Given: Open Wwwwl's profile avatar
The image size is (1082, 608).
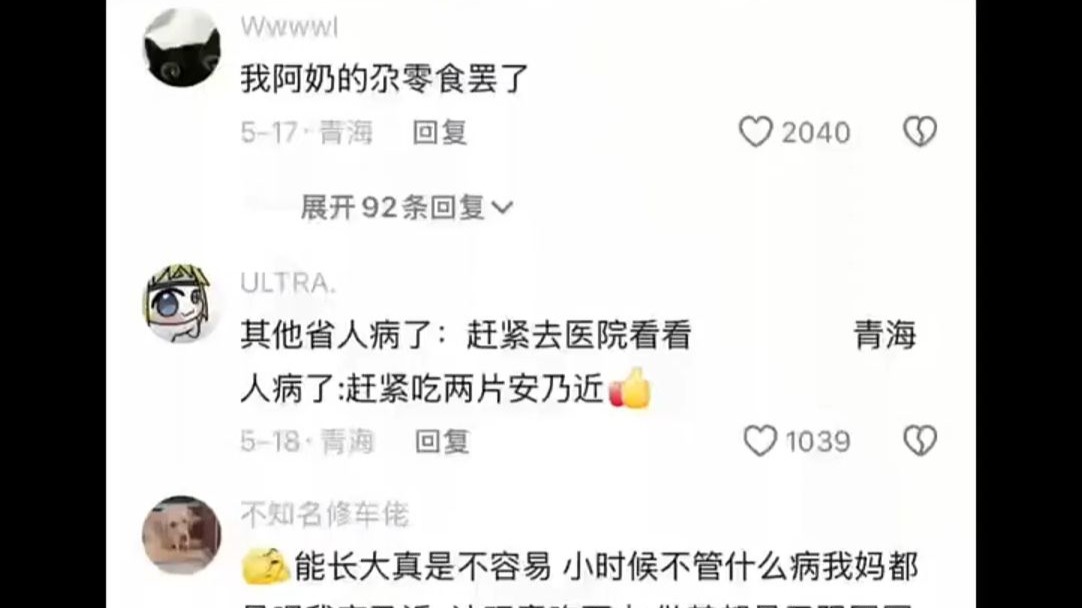Looking at the screenshot, I should (x=182, y=48).
